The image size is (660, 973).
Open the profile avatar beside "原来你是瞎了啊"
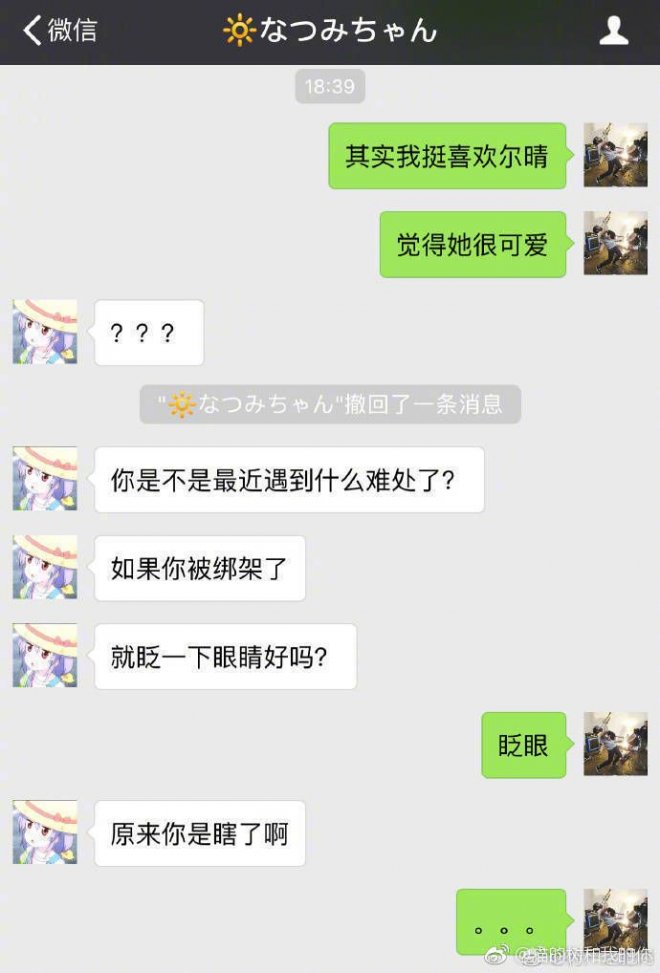(x=45, y=832)
